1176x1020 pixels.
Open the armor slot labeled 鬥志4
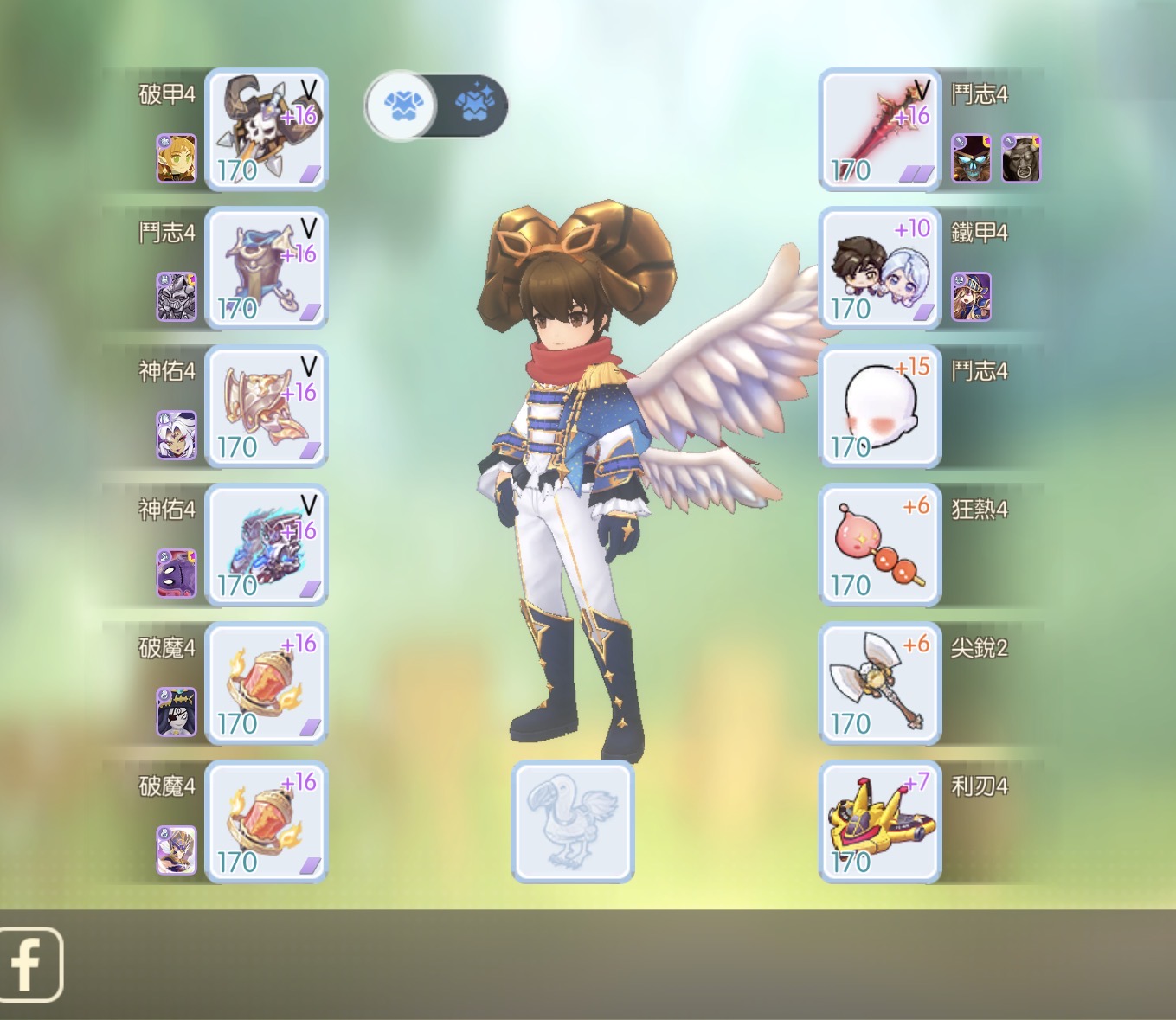point(266,268)
